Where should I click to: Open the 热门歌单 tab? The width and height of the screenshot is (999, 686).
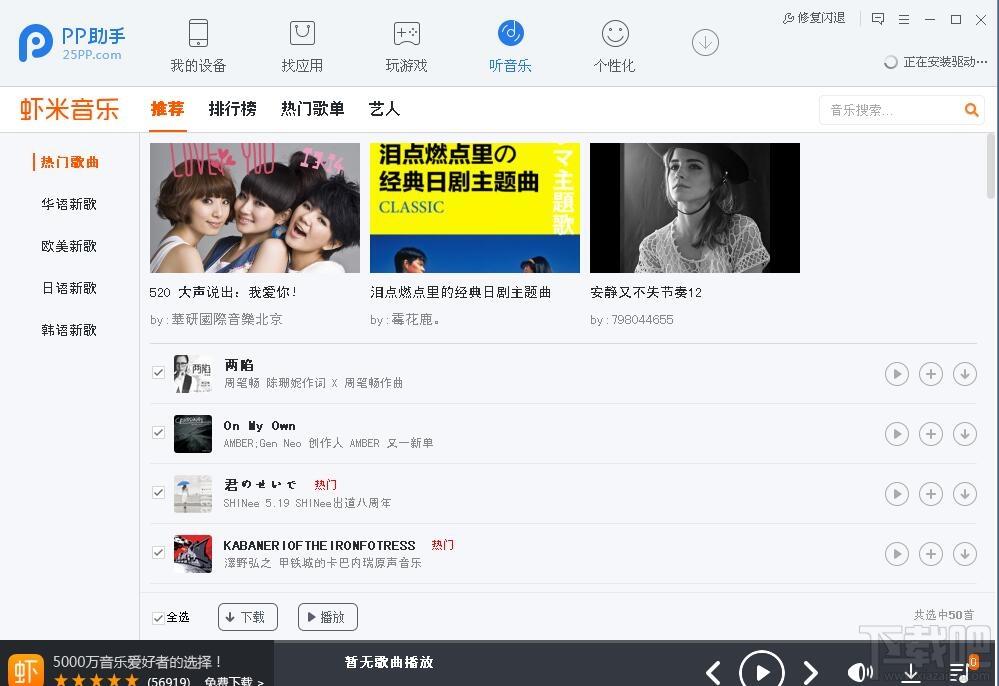[312, 109]
